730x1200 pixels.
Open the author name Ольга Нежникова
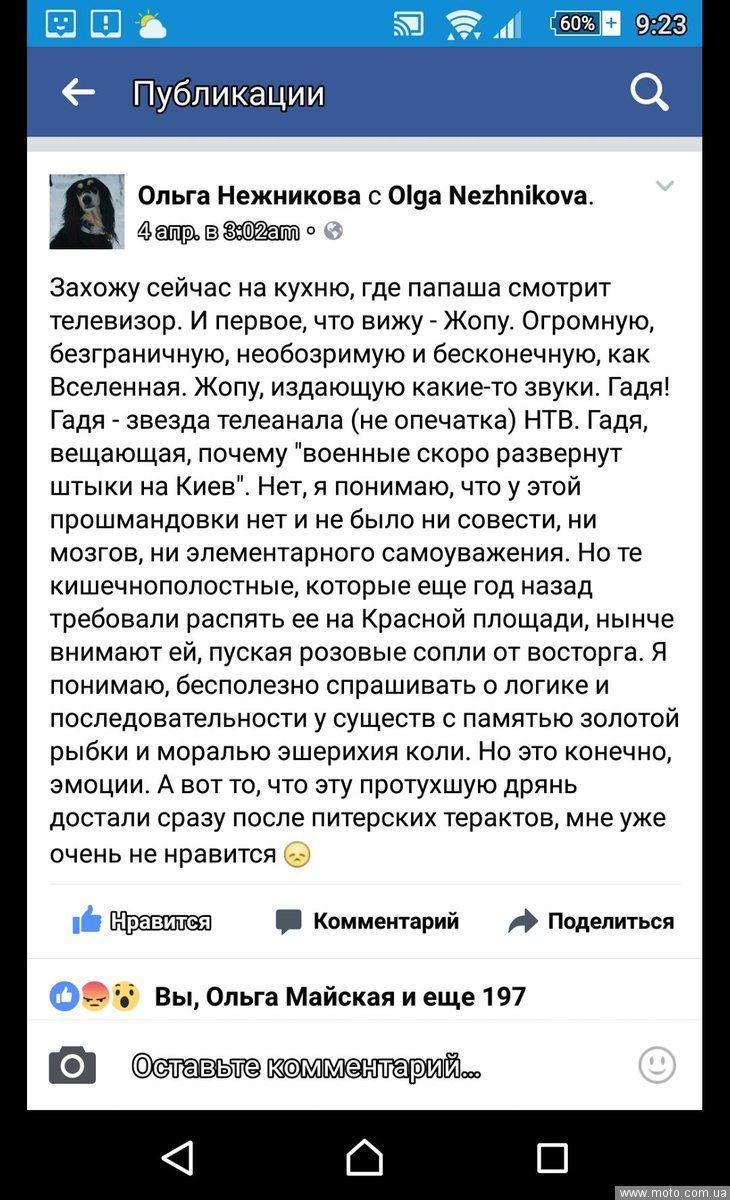(250, 196)
